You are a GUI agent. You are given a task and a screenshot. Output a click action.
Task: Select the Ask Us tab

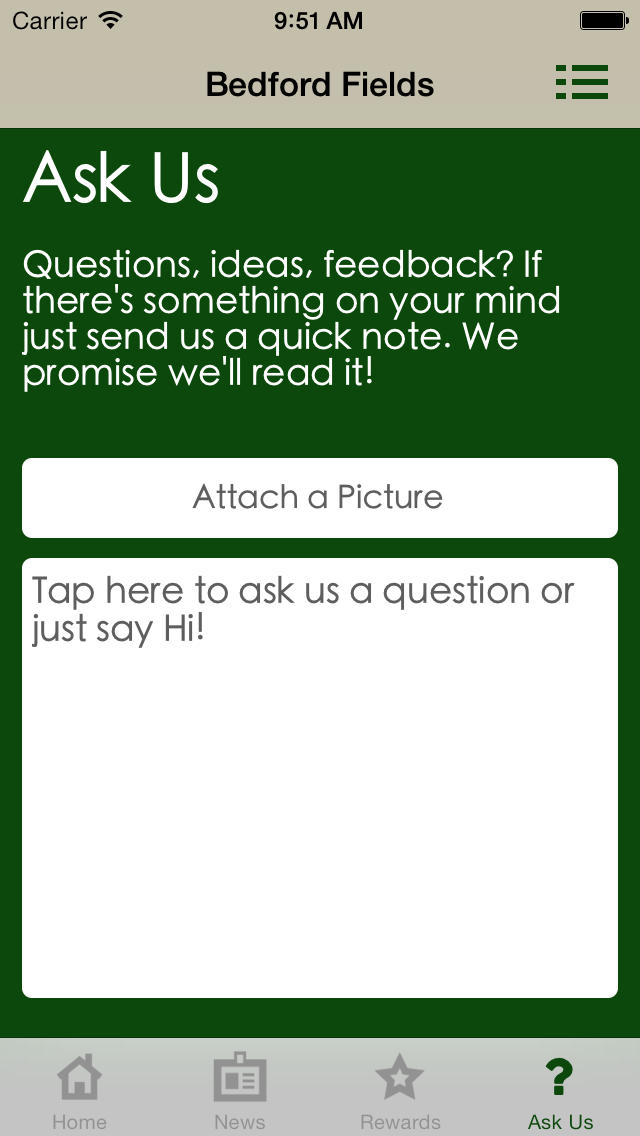pyautogui.click(x=560, y=1089)
